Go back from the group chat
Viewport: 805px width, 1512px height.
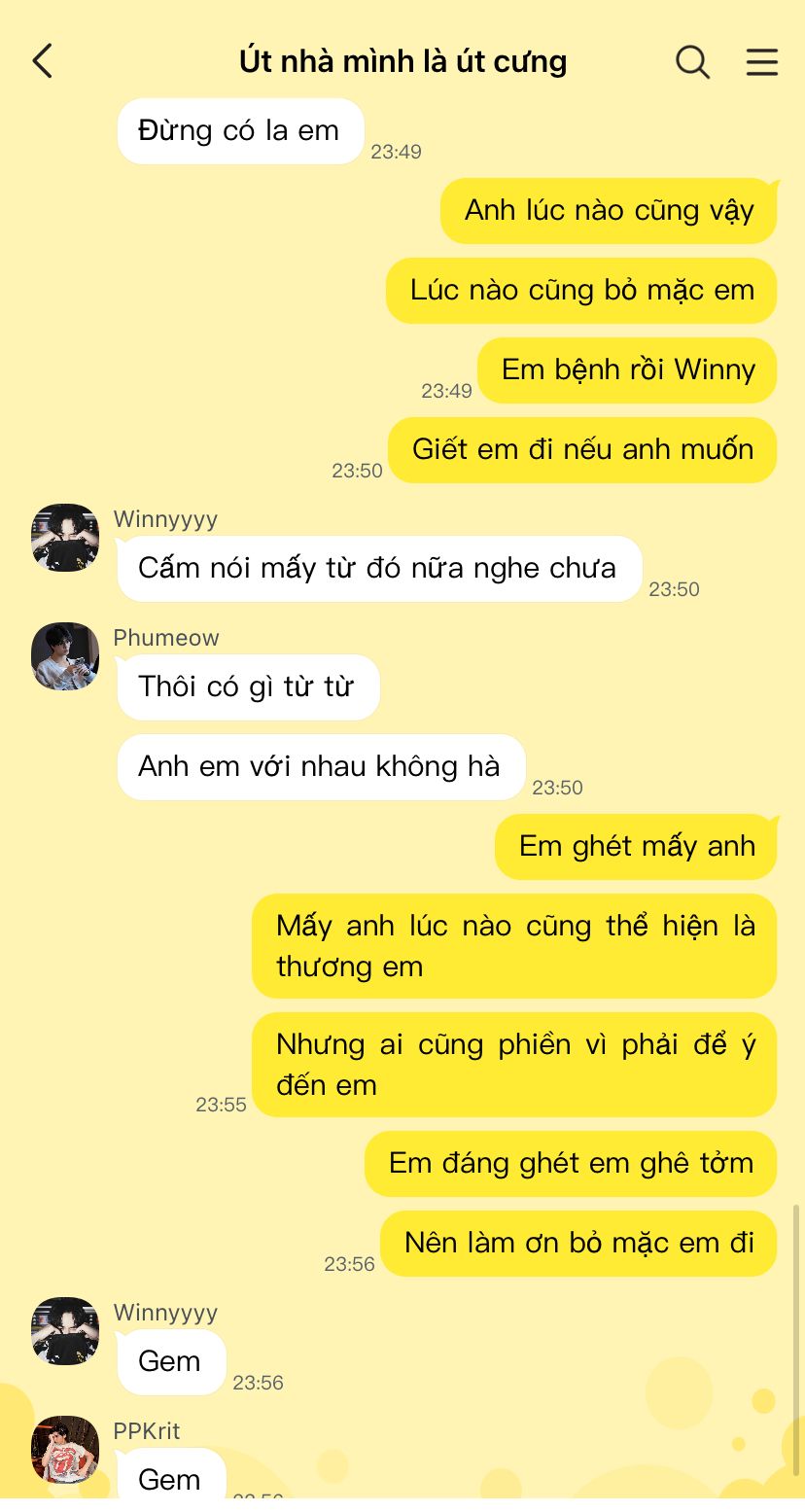(42, 61)
